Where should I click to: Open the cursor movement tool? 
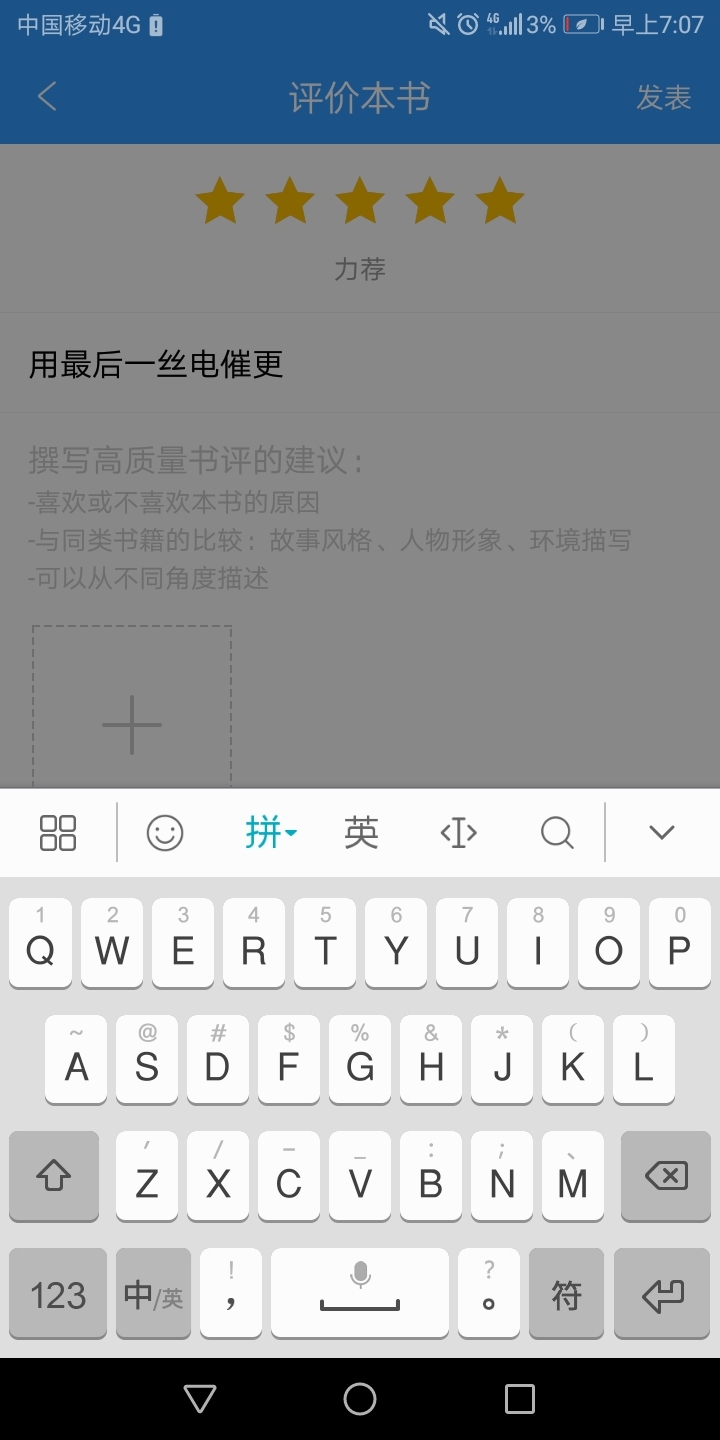[458, 832]
